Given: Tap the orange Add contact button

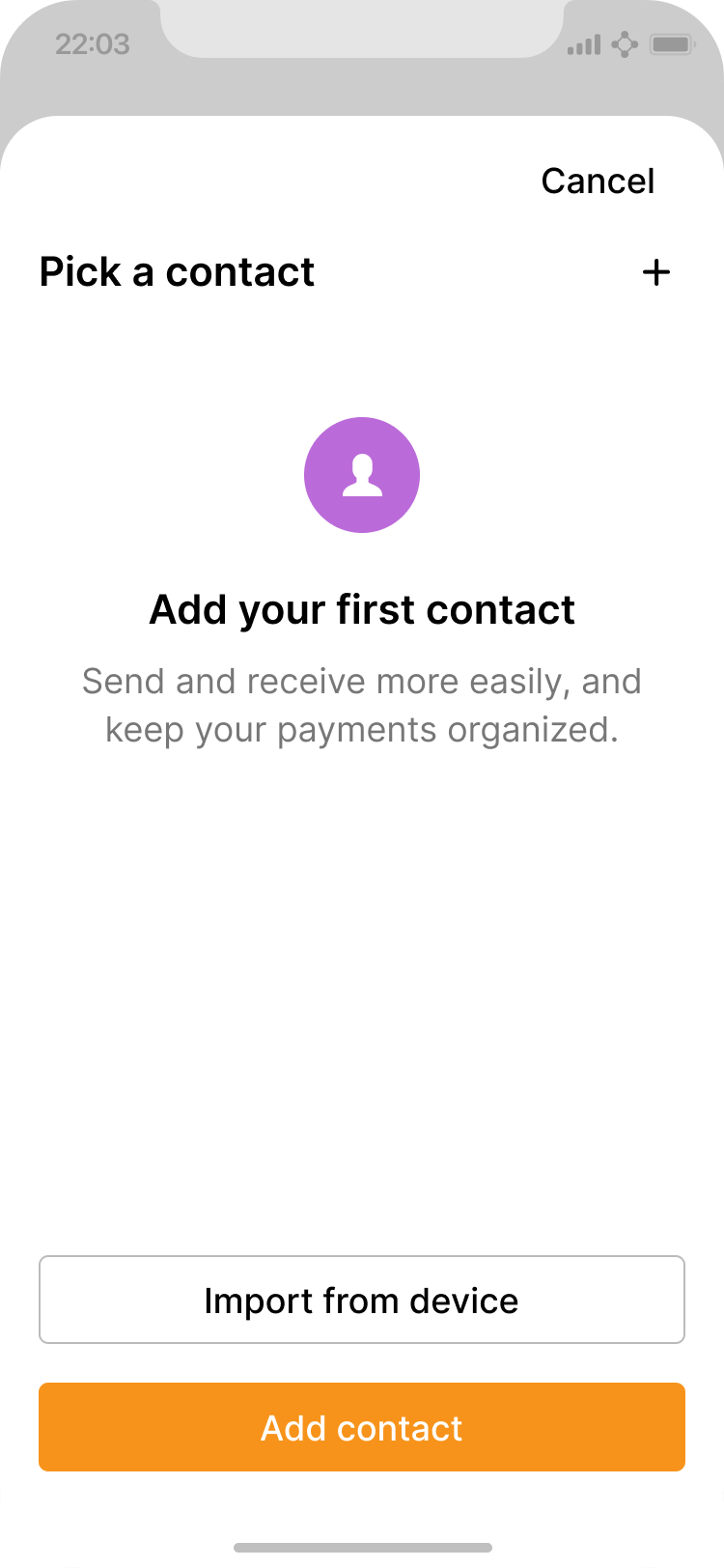Looking at the screenshot, I should (362, 1427).
